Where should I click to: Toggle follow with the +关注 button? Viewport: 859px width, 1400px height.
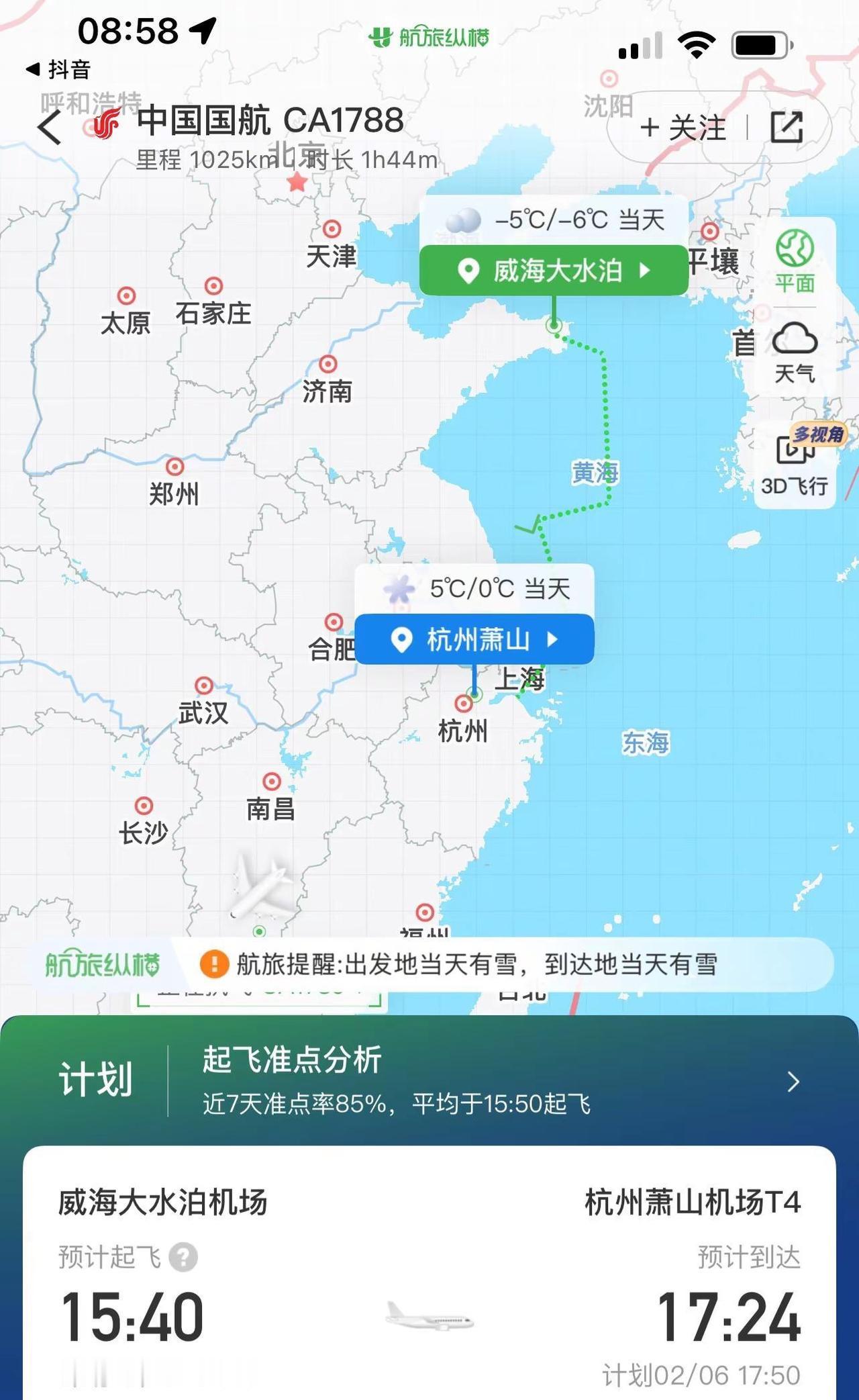[x=683, y=129]
